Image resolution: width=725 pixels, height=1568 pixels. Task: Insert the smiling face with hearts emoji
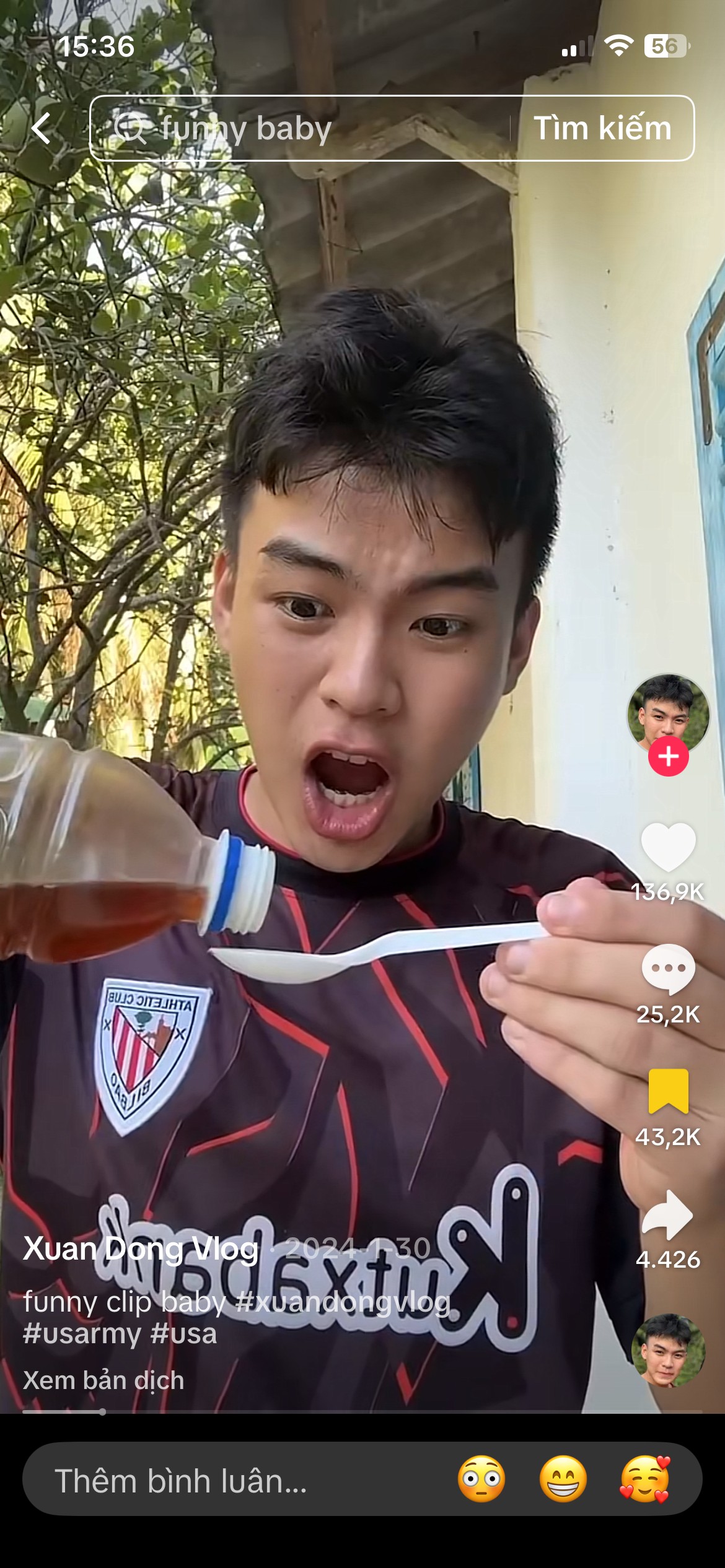(644, 1479)
